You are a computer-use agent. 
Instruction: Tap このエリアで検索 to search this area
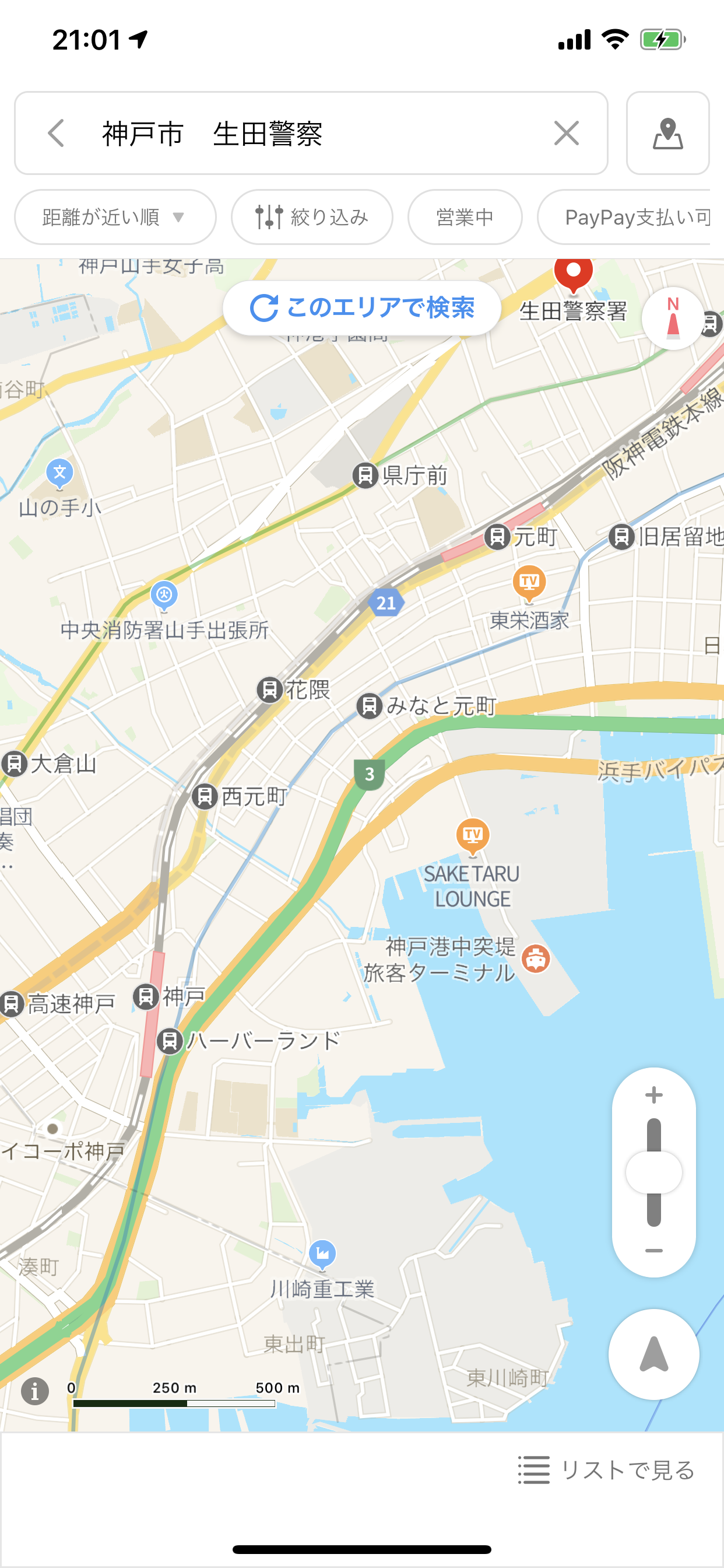click(362, 308)
